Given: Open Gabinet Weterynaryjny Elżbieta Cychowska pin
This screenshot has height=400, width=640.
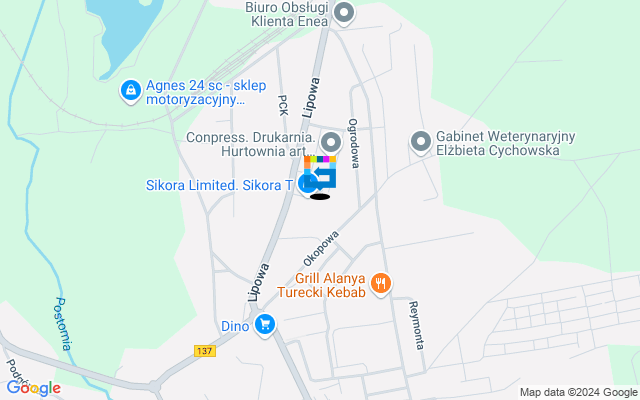Looking at the screenshot, I should pos(422,143).
